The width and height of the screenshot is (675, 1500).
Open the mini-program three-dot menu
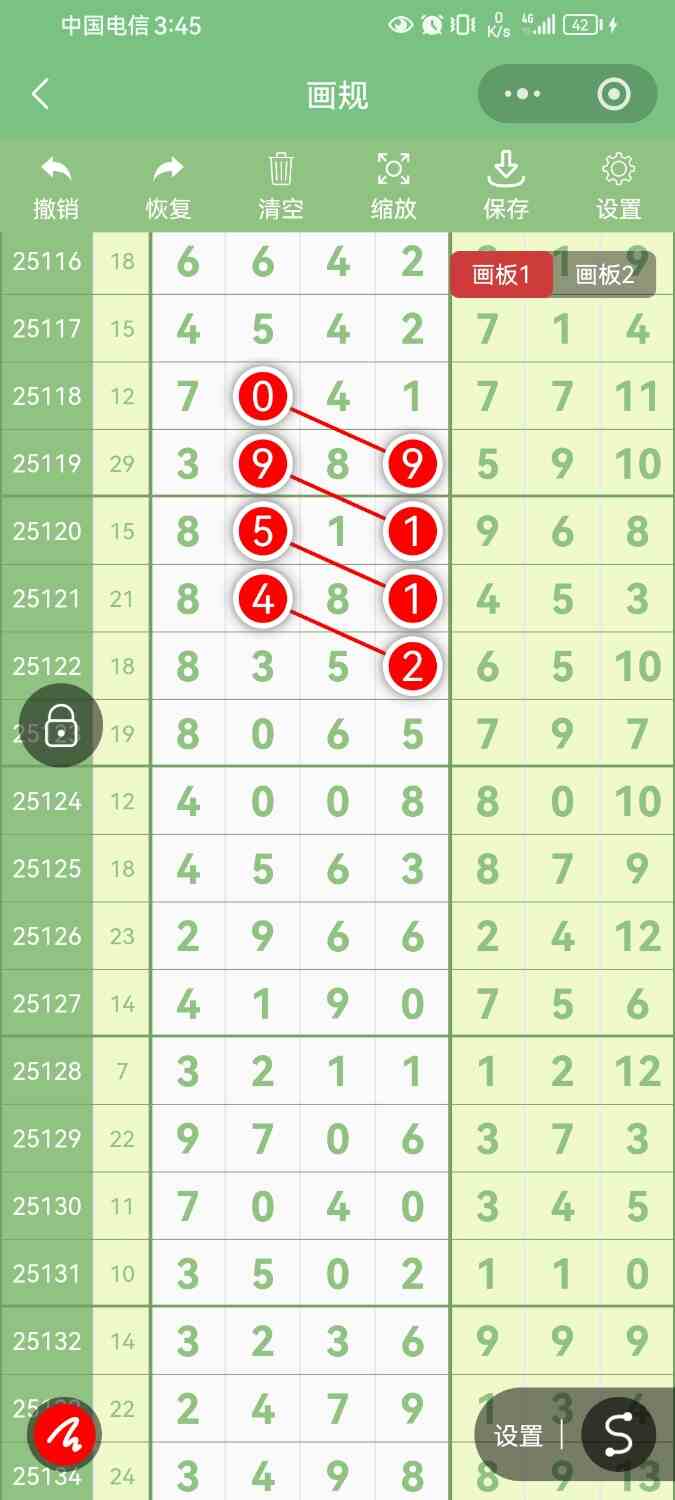click(523, 95)
